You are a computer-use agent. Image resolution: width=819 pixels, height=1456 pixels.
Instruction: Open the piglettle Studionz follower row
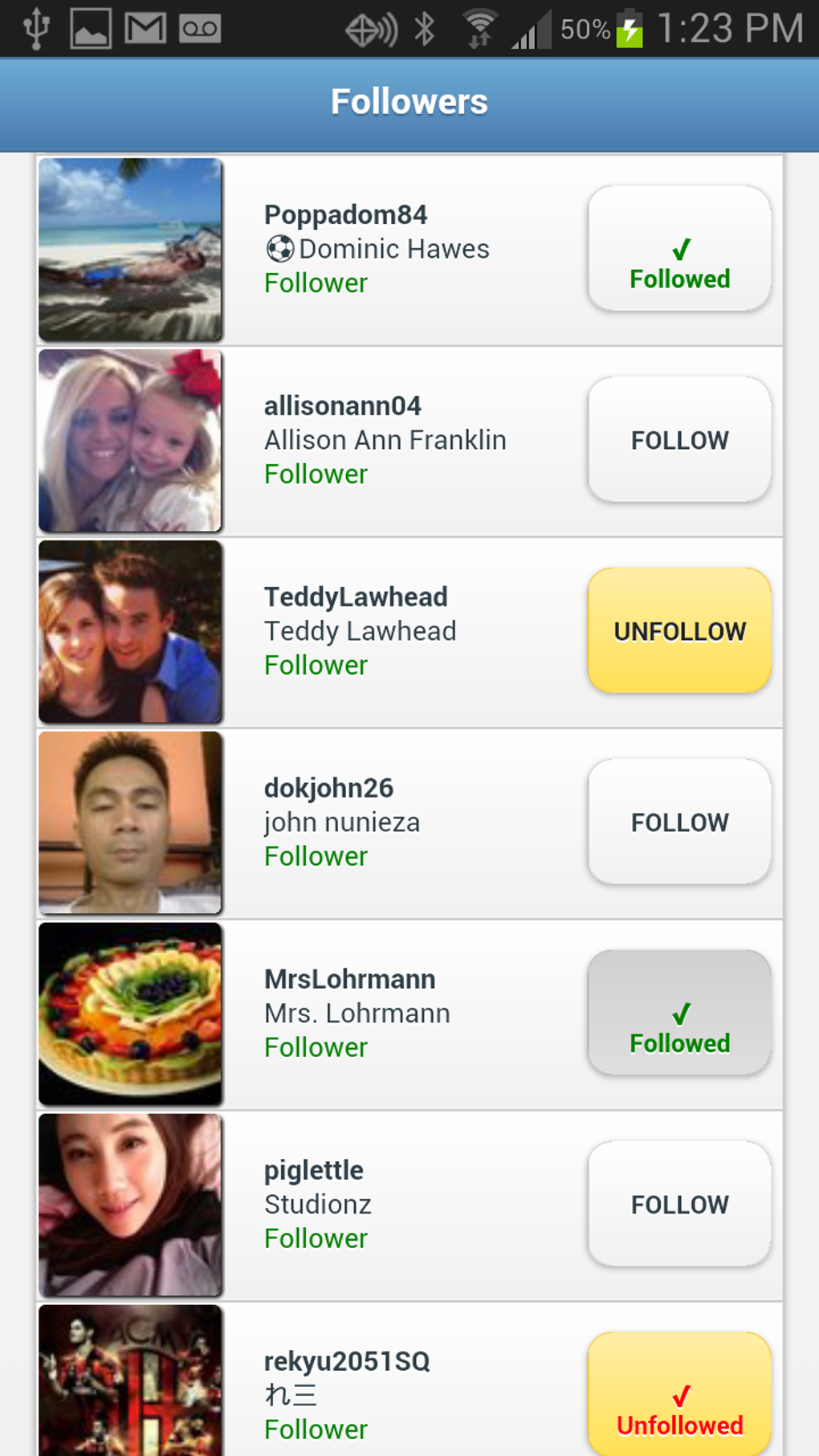(409, 1206)
